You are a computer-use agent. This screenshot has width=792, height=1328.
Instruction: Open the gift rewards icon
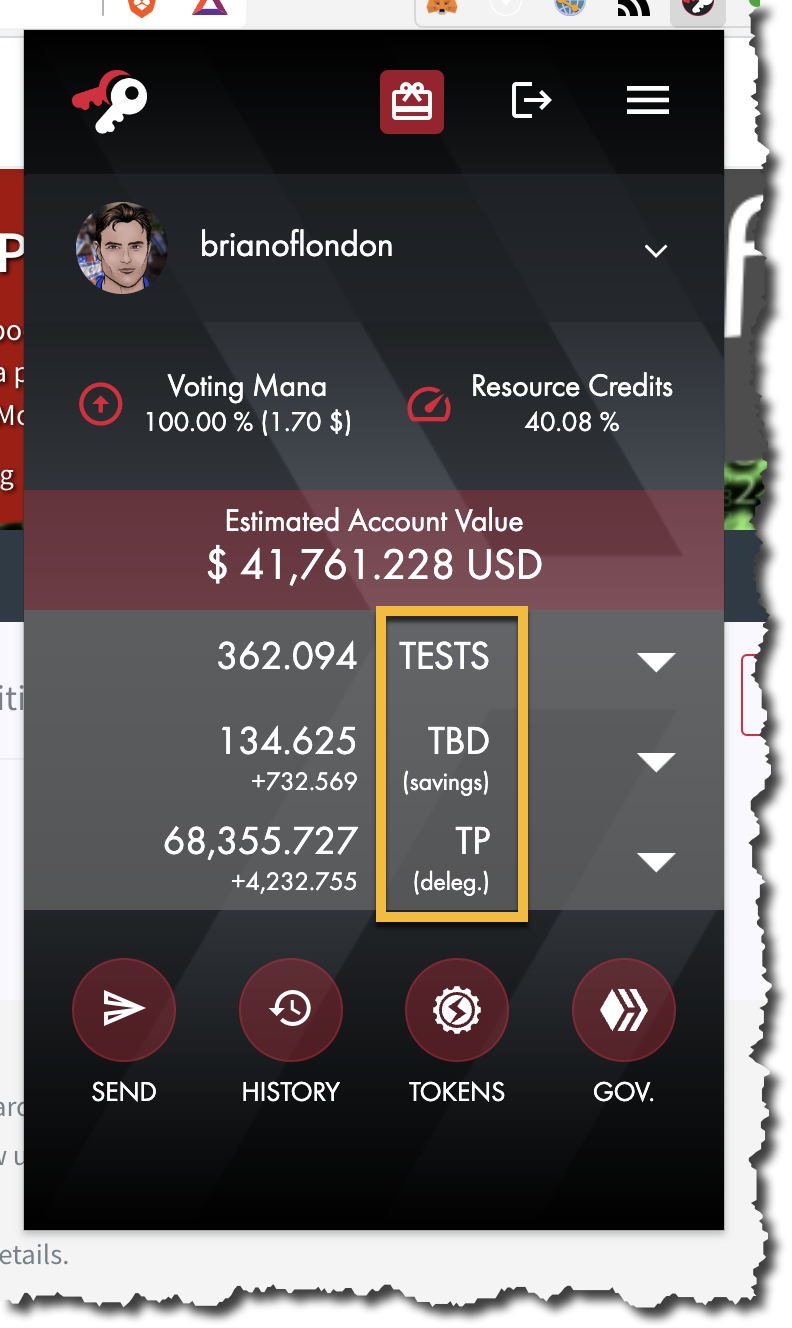tap(411, 101)
